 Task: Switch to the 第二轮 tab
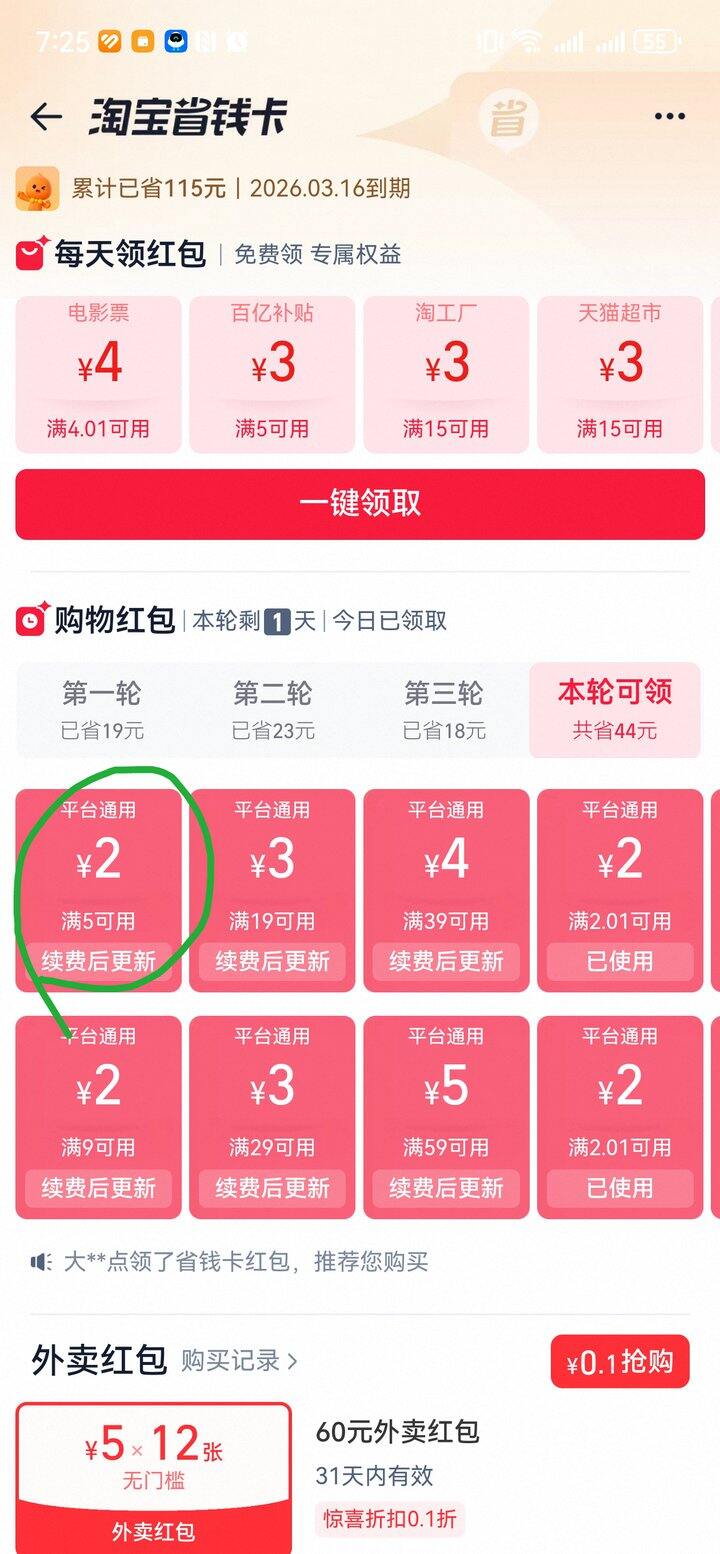[273, 710]
